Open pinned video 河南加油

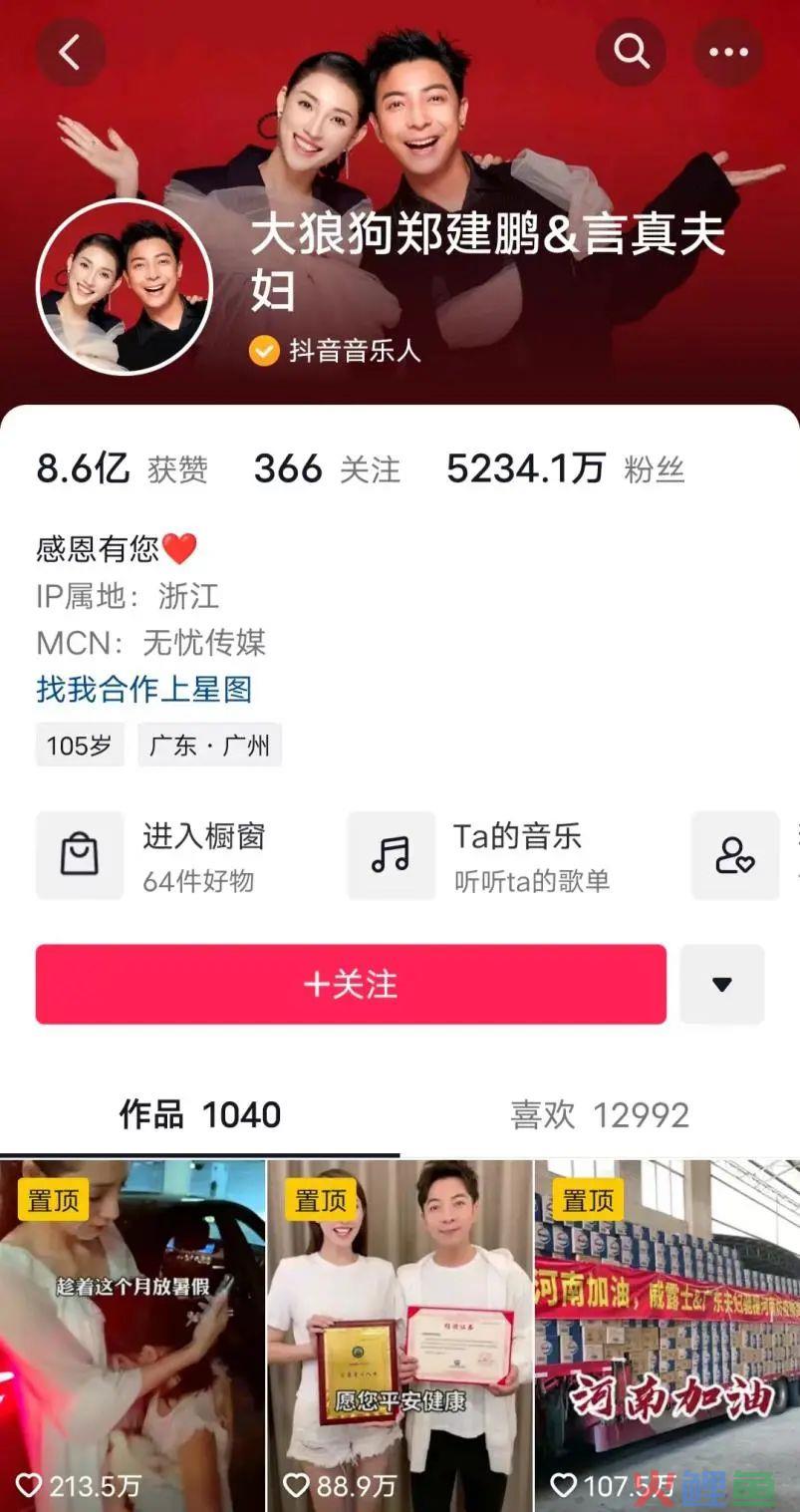click(667, 1336)
